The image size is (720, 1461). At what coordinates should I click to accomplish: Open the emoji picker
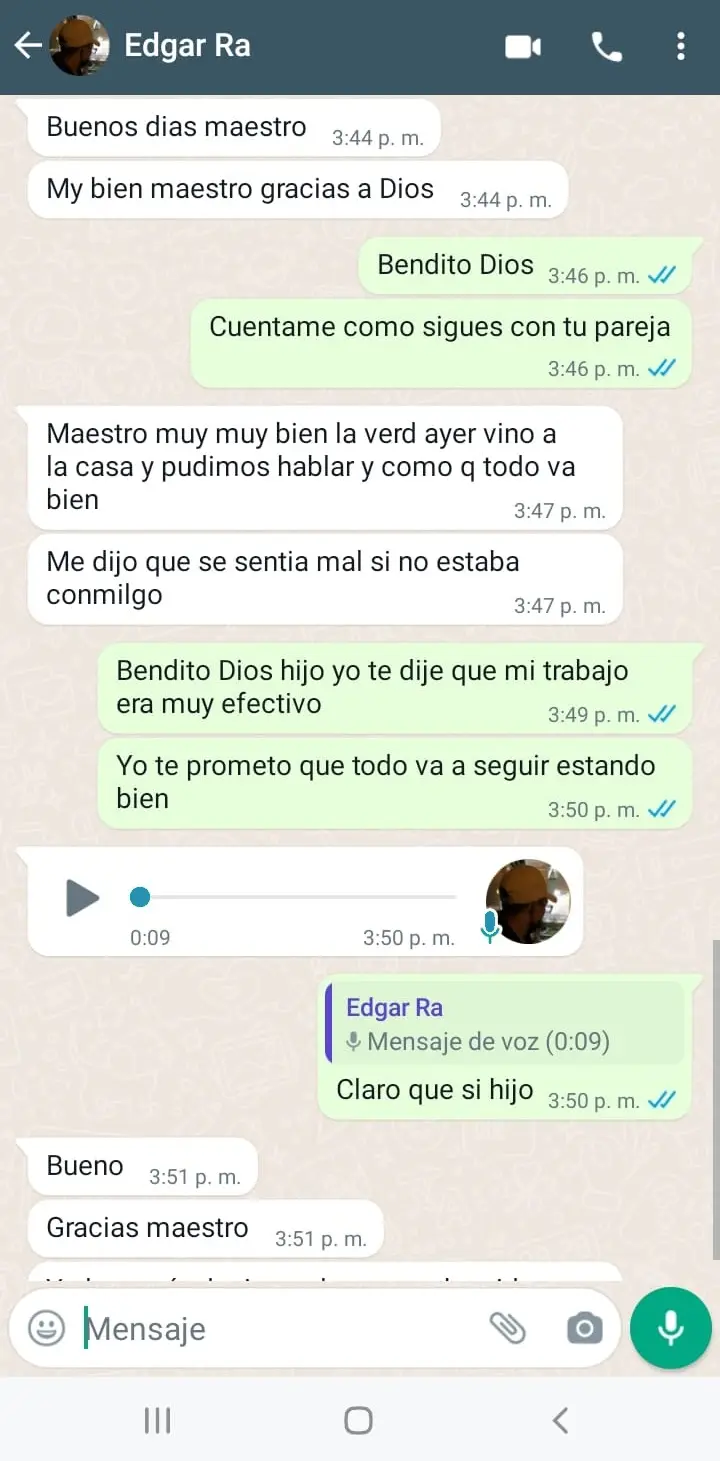coord(45,1328)
